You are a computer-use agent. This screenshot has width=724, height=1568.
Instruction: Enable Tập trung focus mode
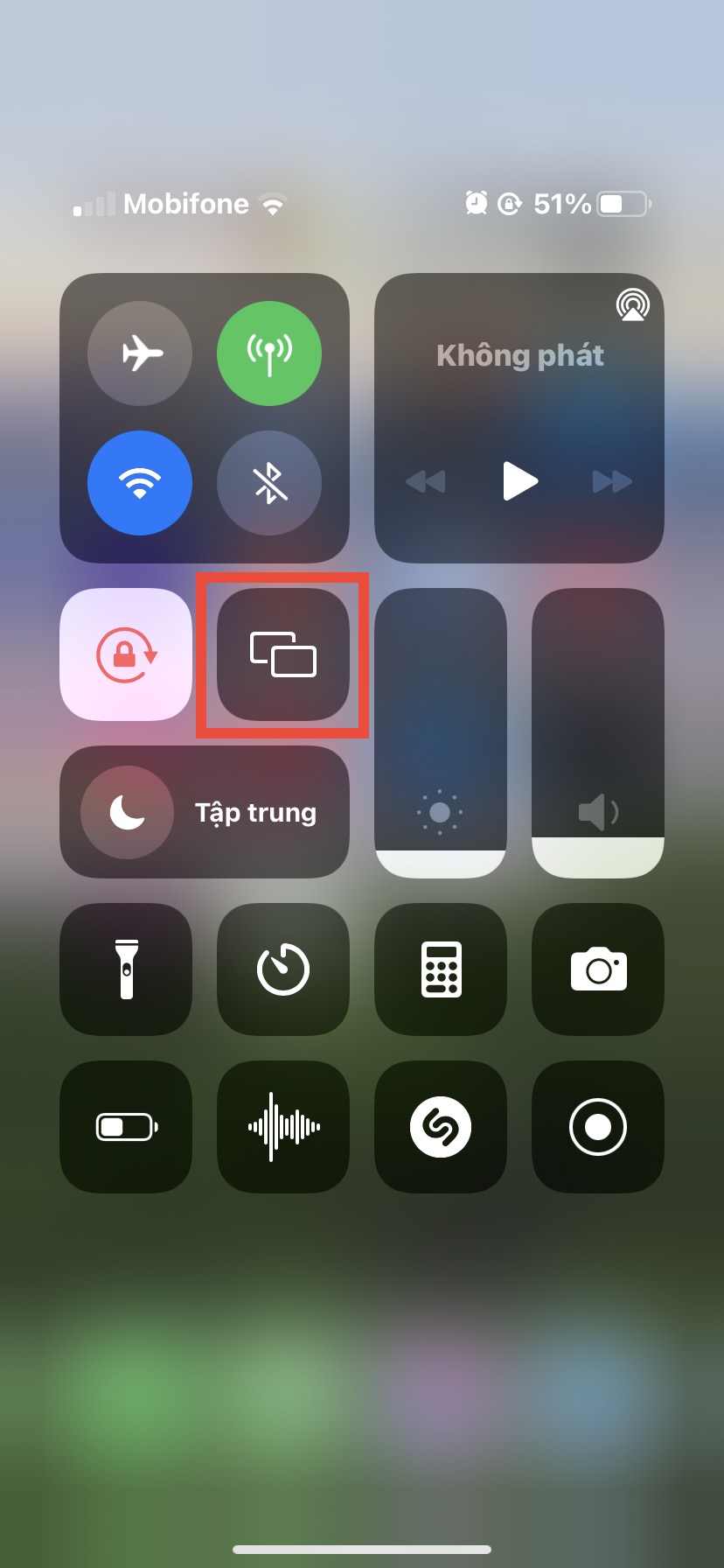pyautogui.click(x=205, y=812)
